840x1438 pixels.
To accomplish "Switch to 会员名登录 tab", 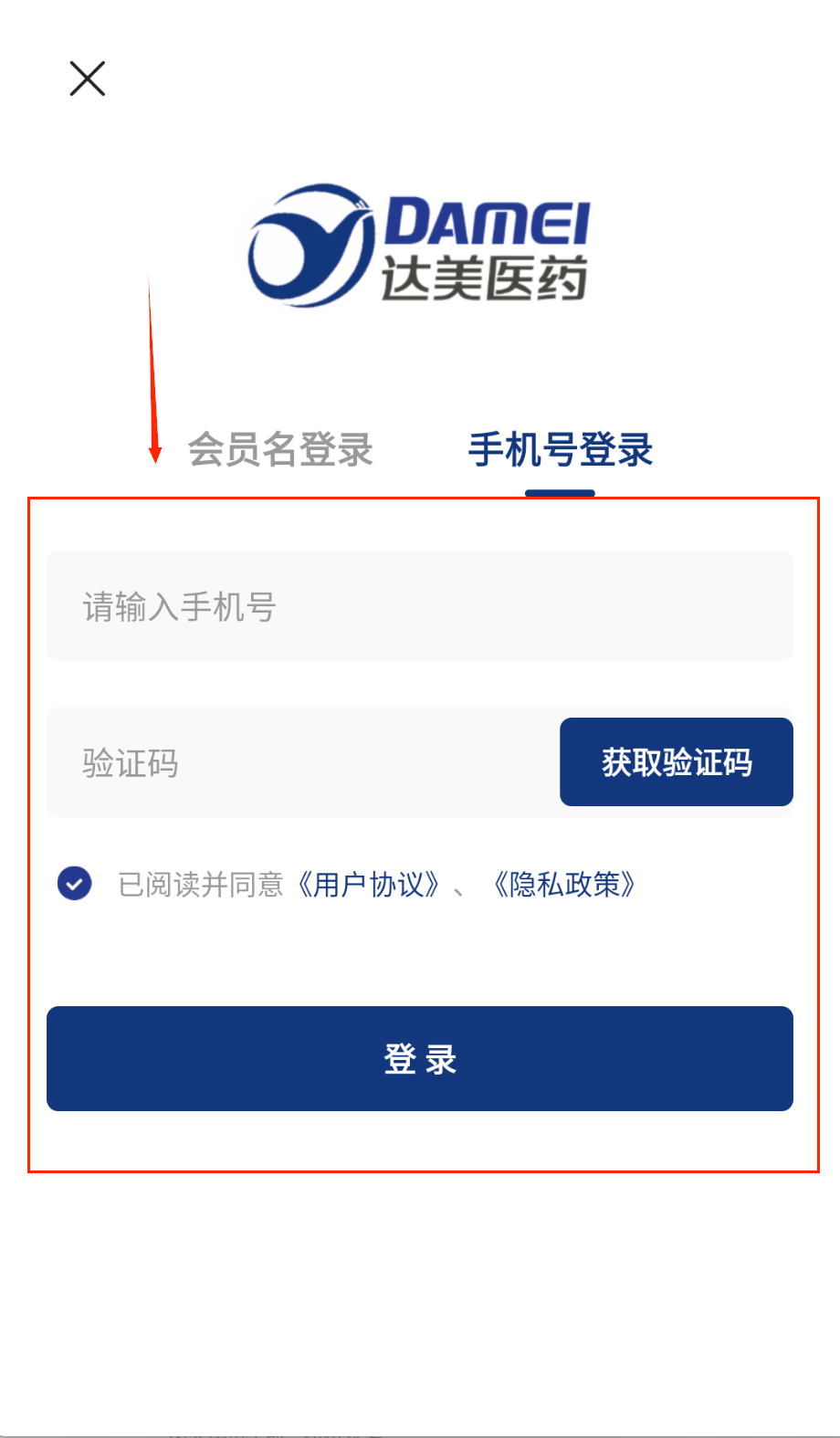I will (280, 449).
